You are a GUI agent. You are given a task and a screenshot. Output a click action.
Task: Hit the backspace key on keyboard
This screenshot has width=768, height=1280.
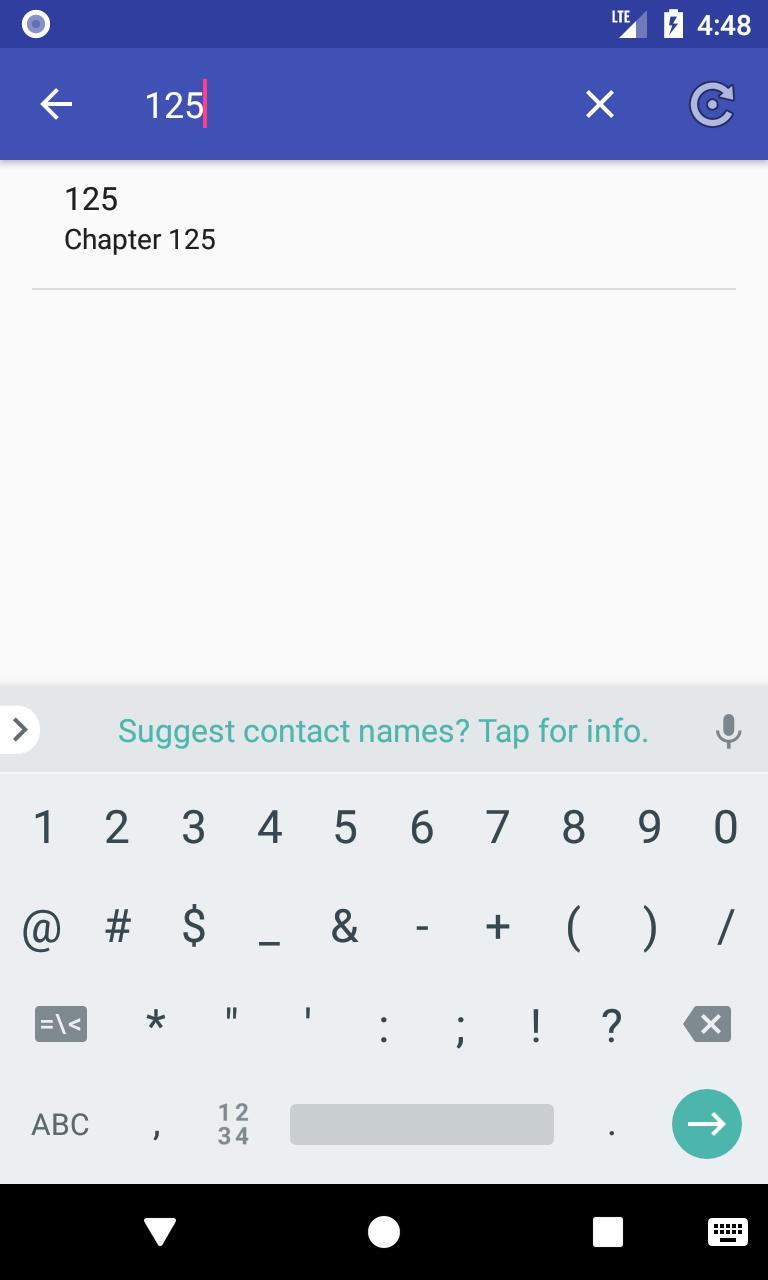tap(708, 1024)
